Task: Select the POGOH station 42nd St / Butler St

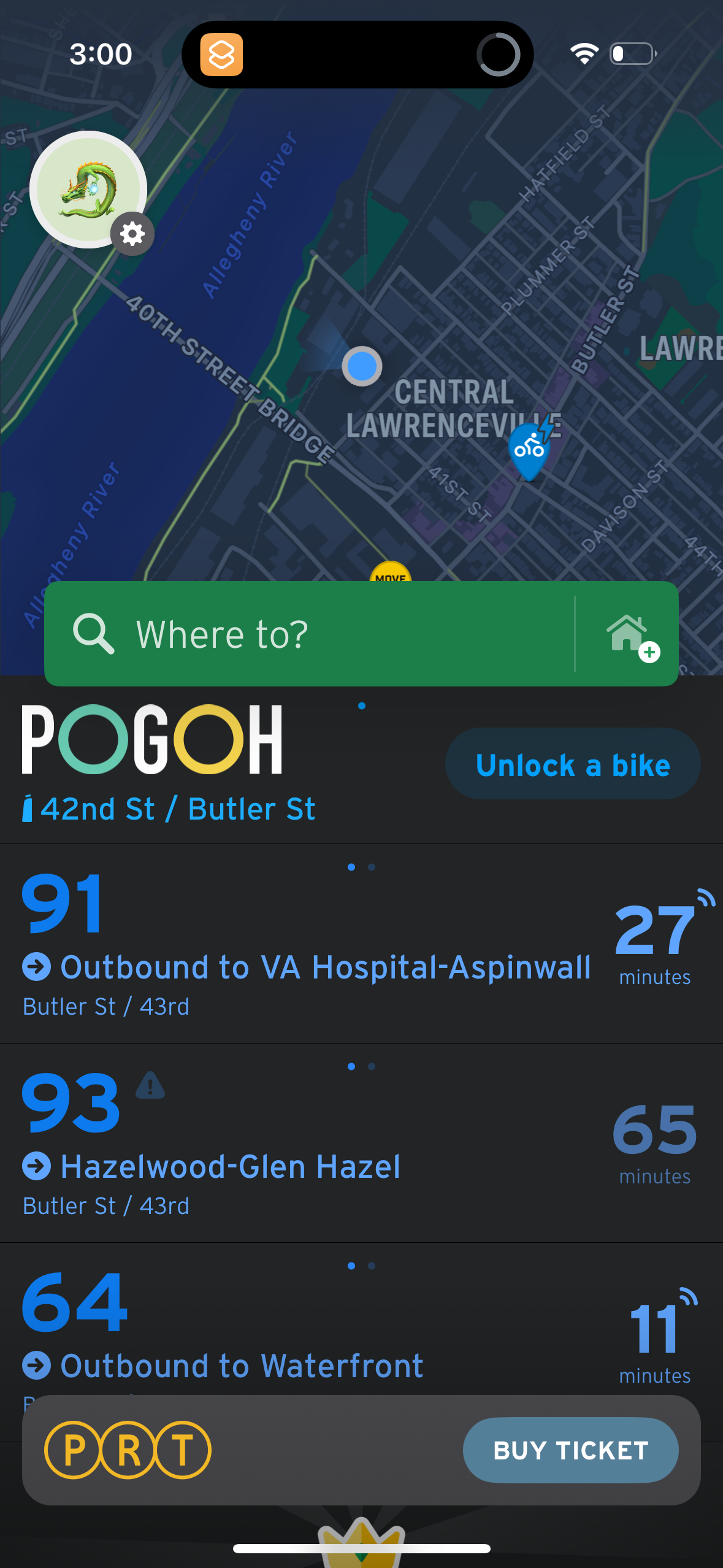Action: pos(177,809)
